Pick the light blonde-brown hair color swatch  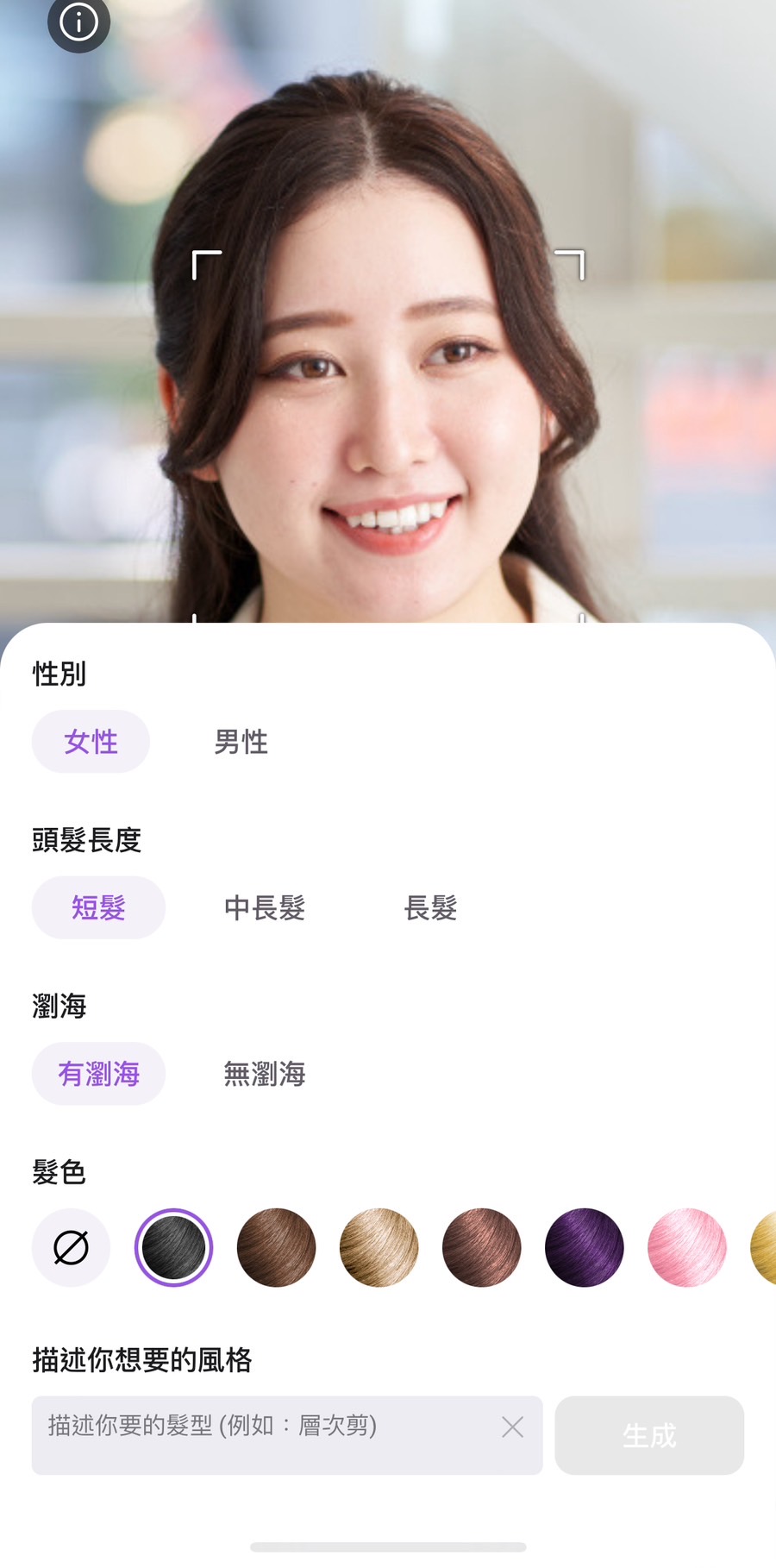pos(379,1248)
